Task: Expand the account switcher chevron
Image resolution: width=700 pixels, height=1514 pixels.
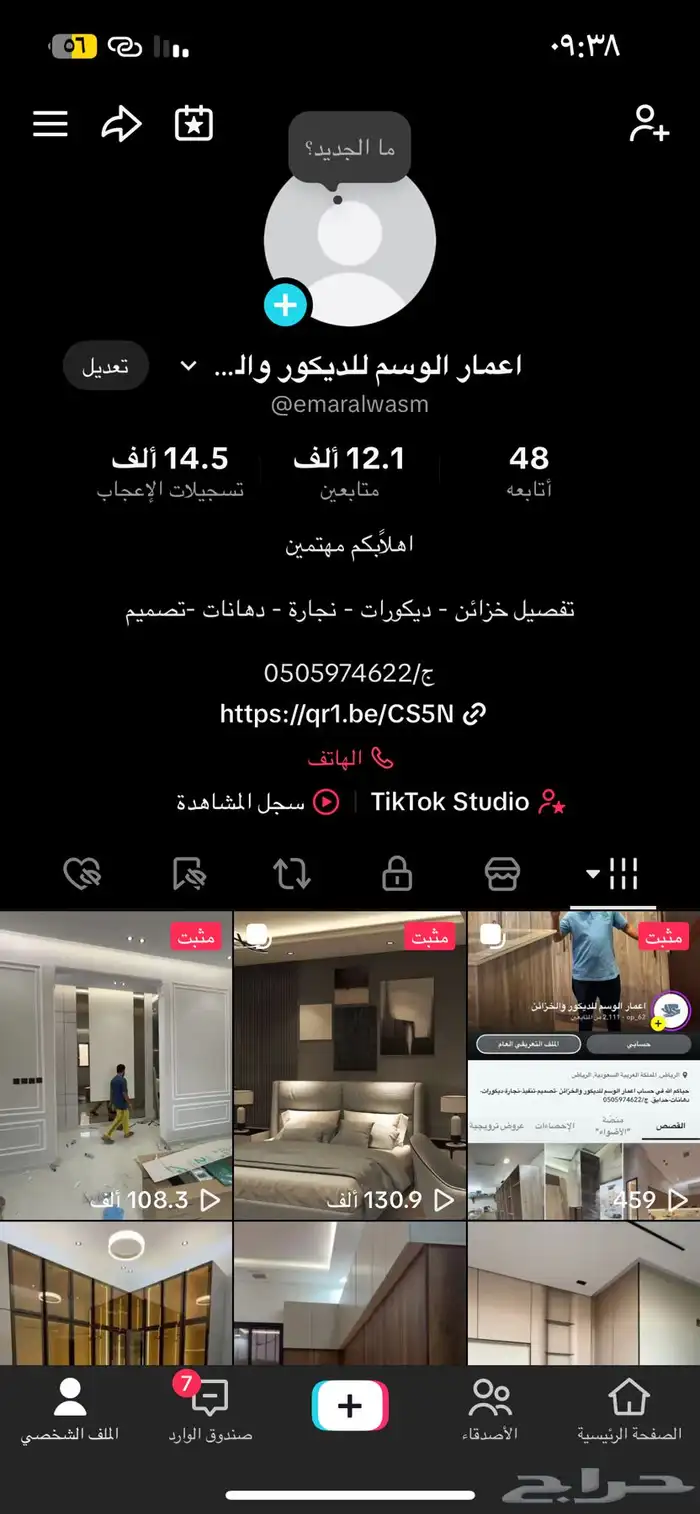Action: click(189, 366)
